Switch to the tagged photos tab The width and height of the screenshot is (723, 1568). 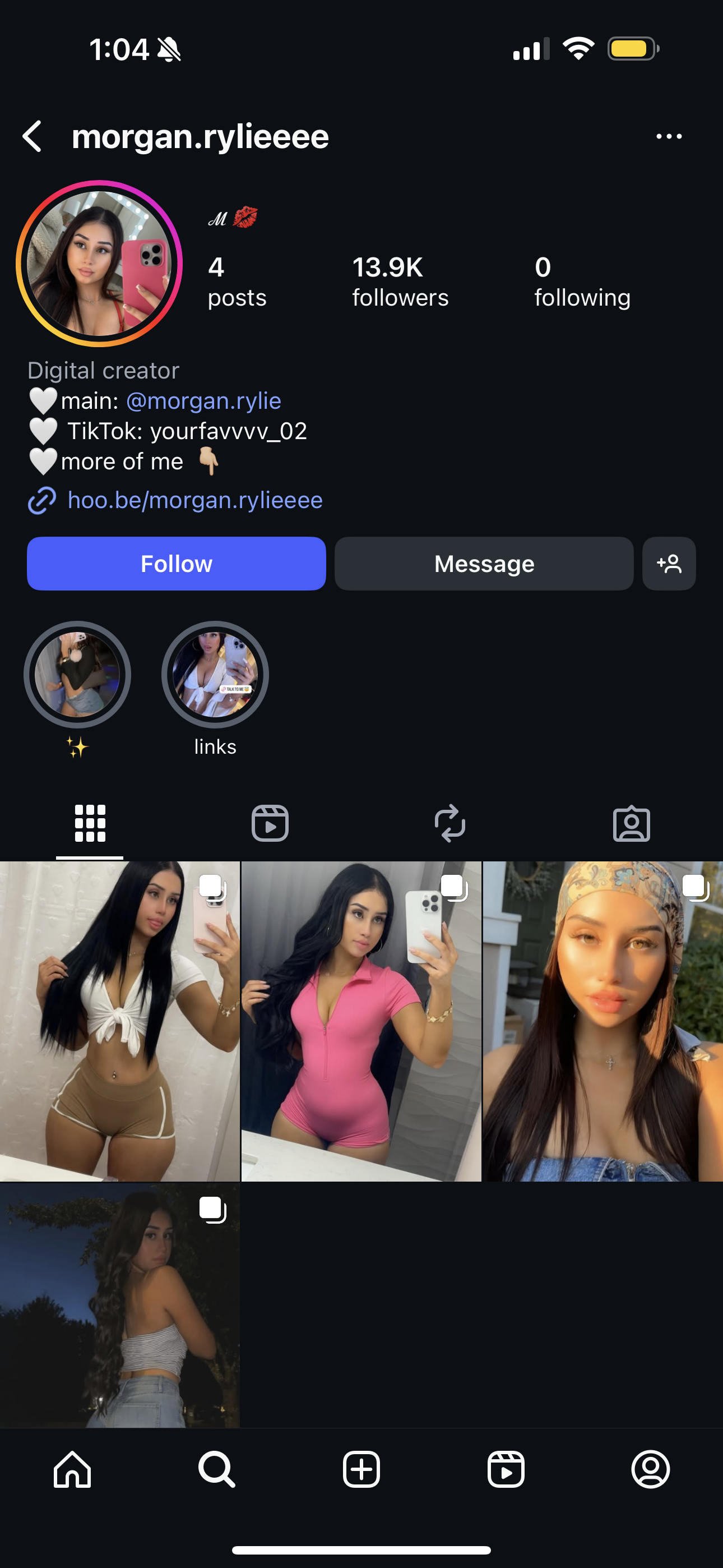pos(631,823)
